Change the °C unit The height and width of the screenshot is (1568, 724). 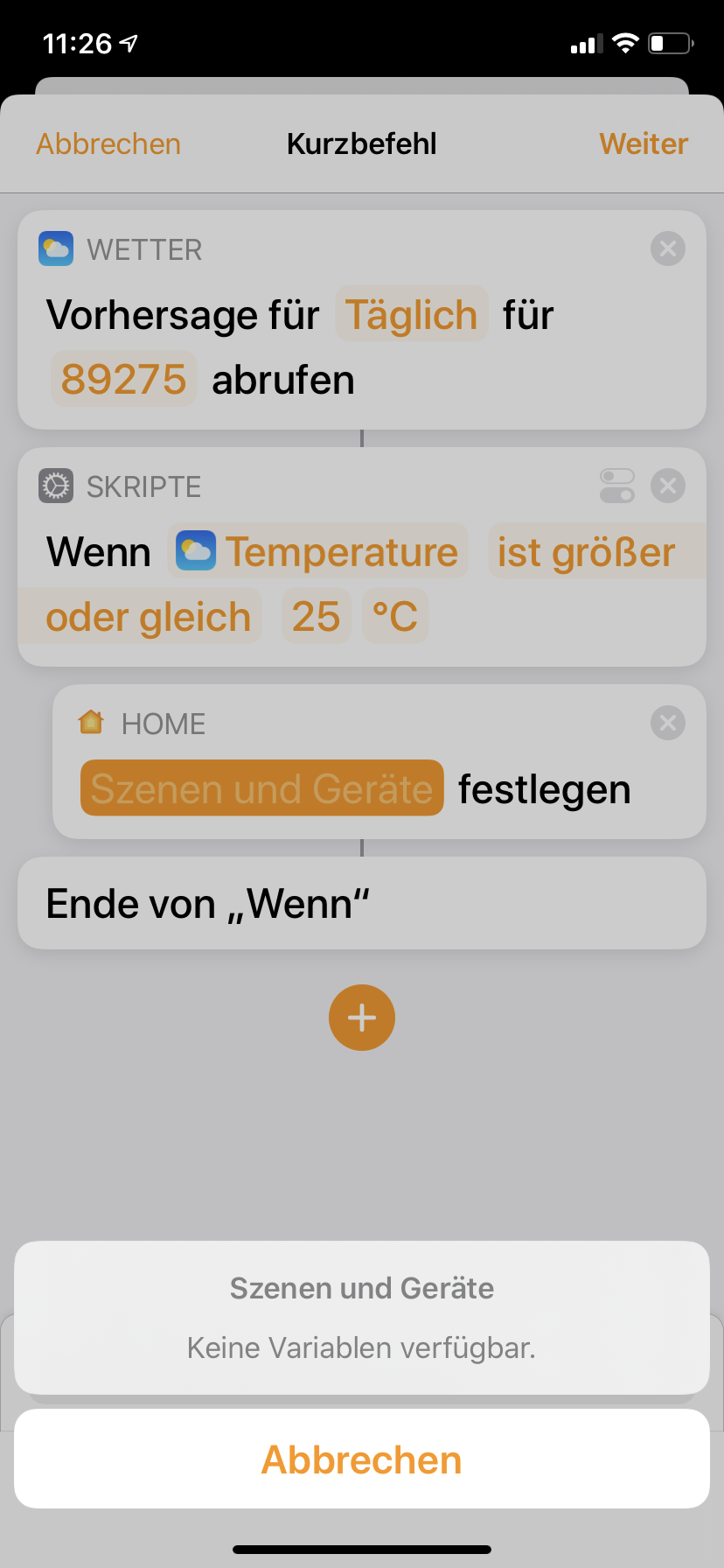[x=395, y=617]
